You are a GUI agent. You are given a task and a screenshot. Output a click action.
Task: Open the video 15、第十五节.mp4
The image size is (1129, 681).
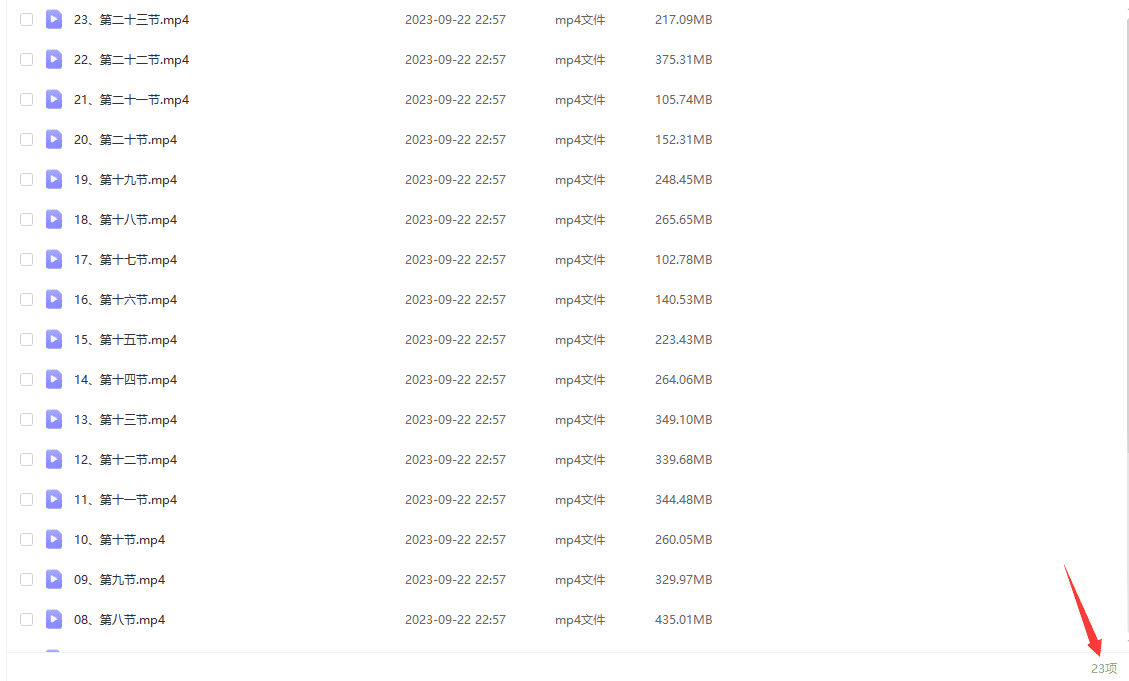(125, 340)
